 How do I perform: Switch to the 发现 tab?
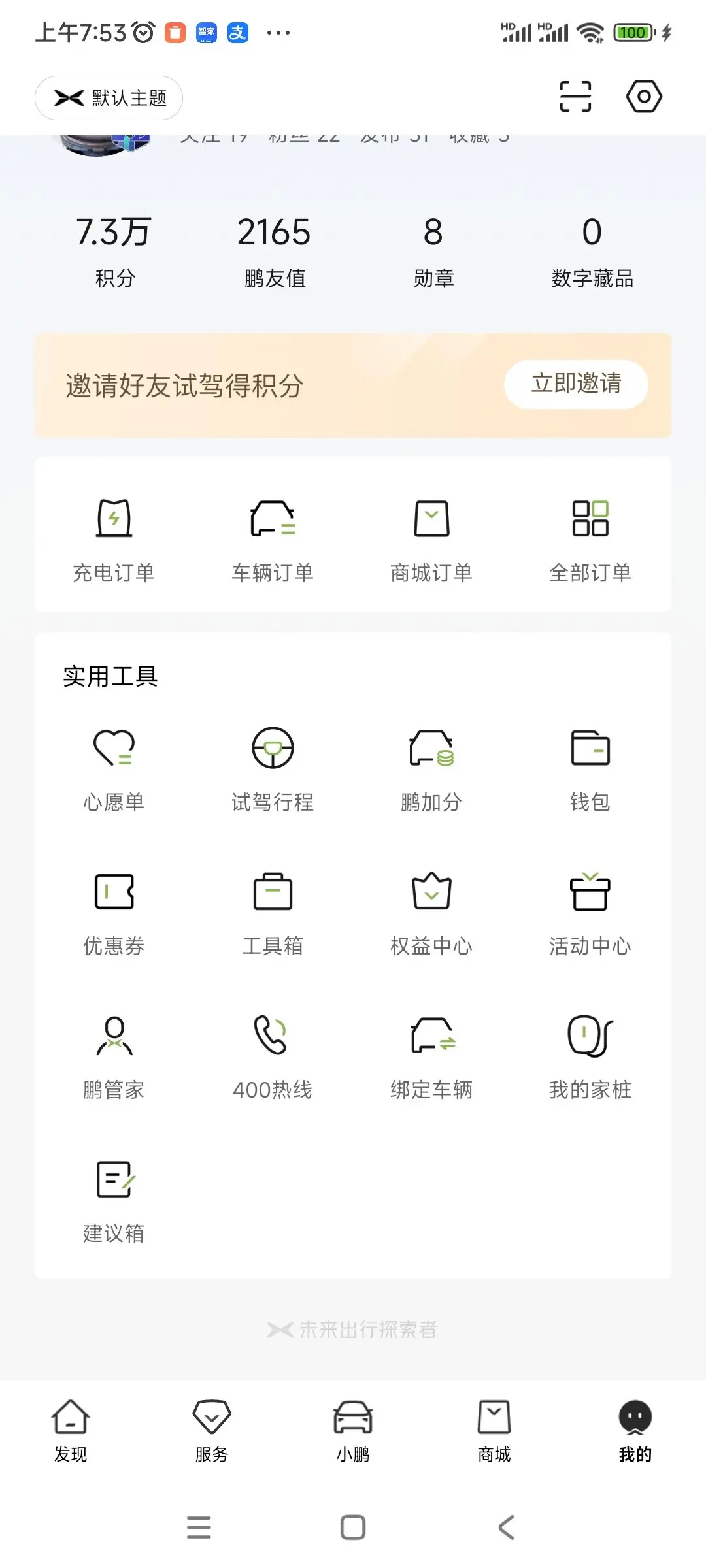[x=71, y=1431]
